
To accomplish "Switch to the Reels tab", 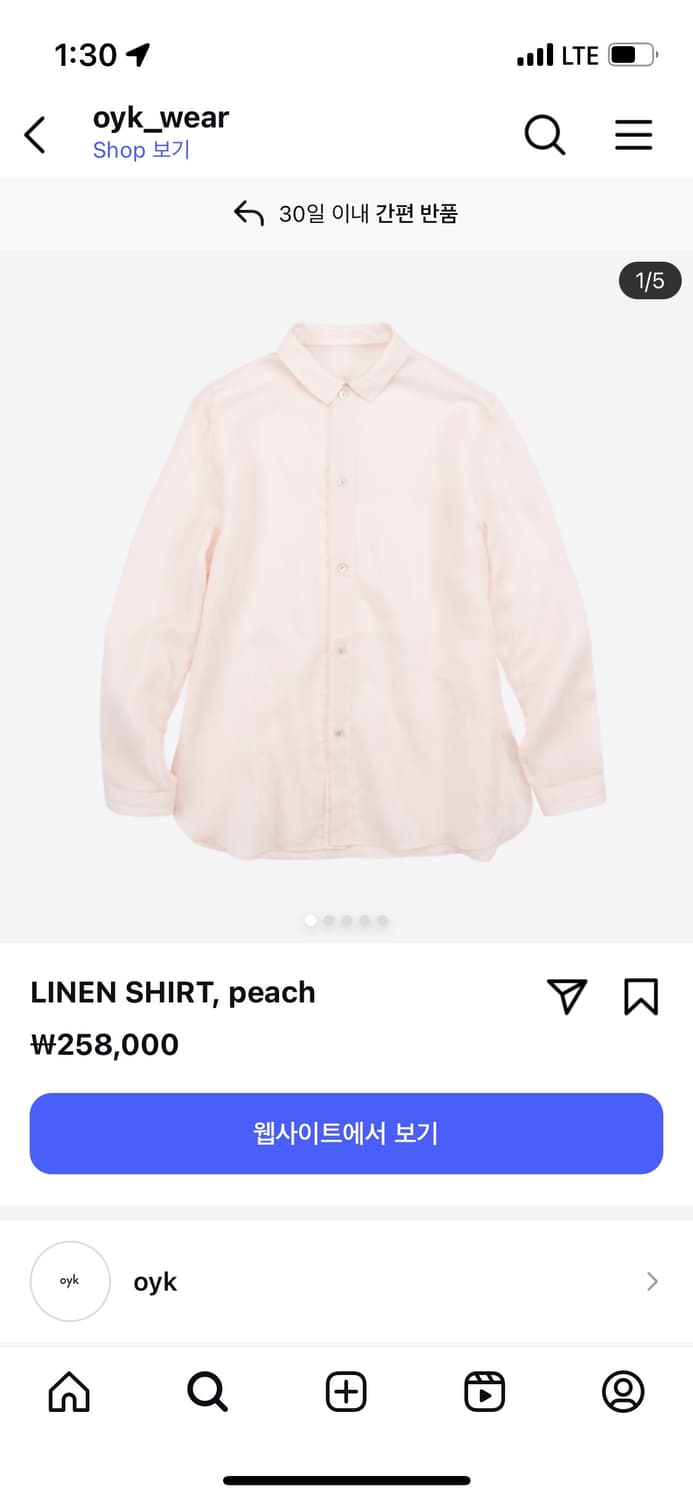I will [485, 1391].
